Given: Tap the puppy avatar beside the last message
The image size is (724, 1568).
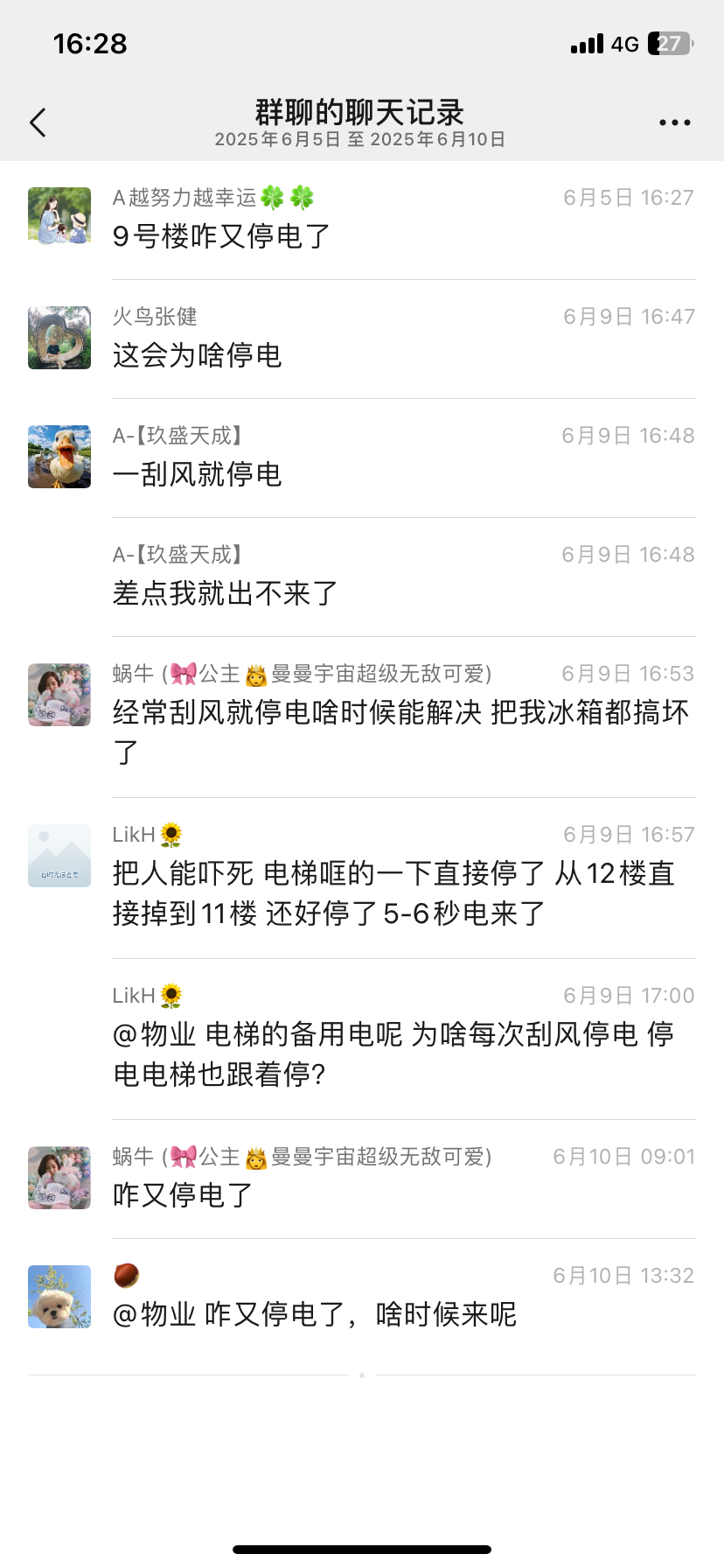Looking at the screenshot, I should pos(59,1297).
